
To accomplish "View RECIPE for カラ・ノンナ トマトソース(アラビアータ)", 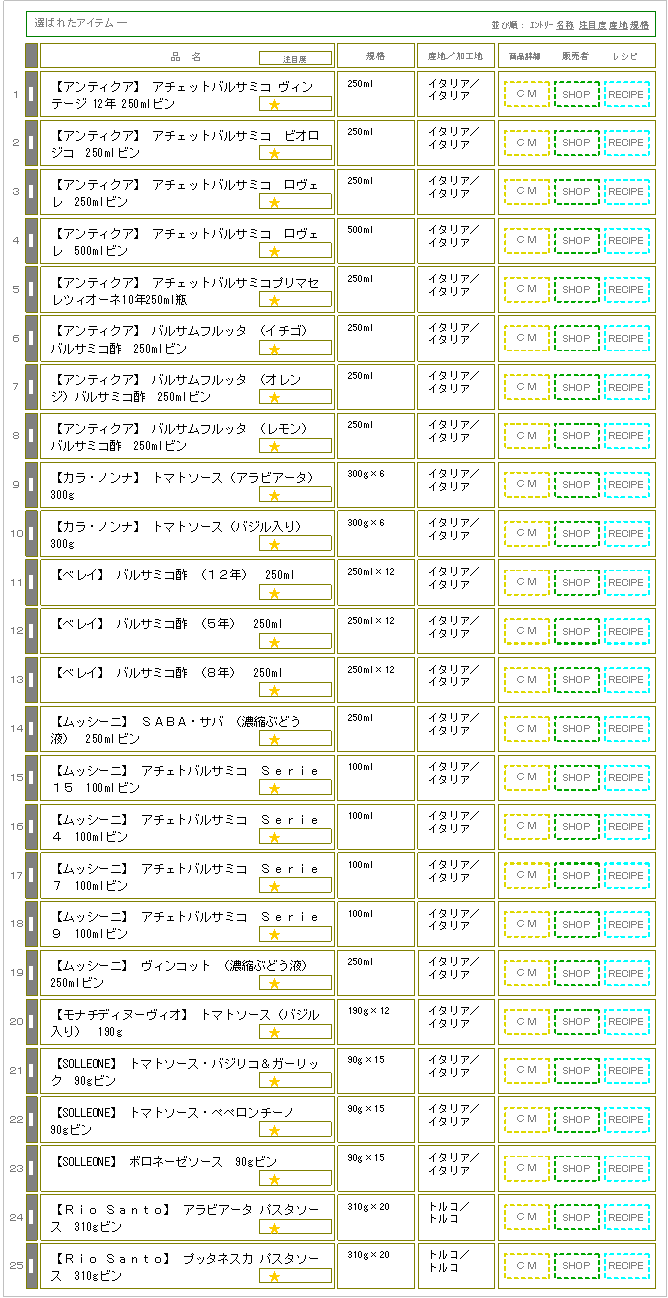I will pyautogui.click(x=626, y=485).
